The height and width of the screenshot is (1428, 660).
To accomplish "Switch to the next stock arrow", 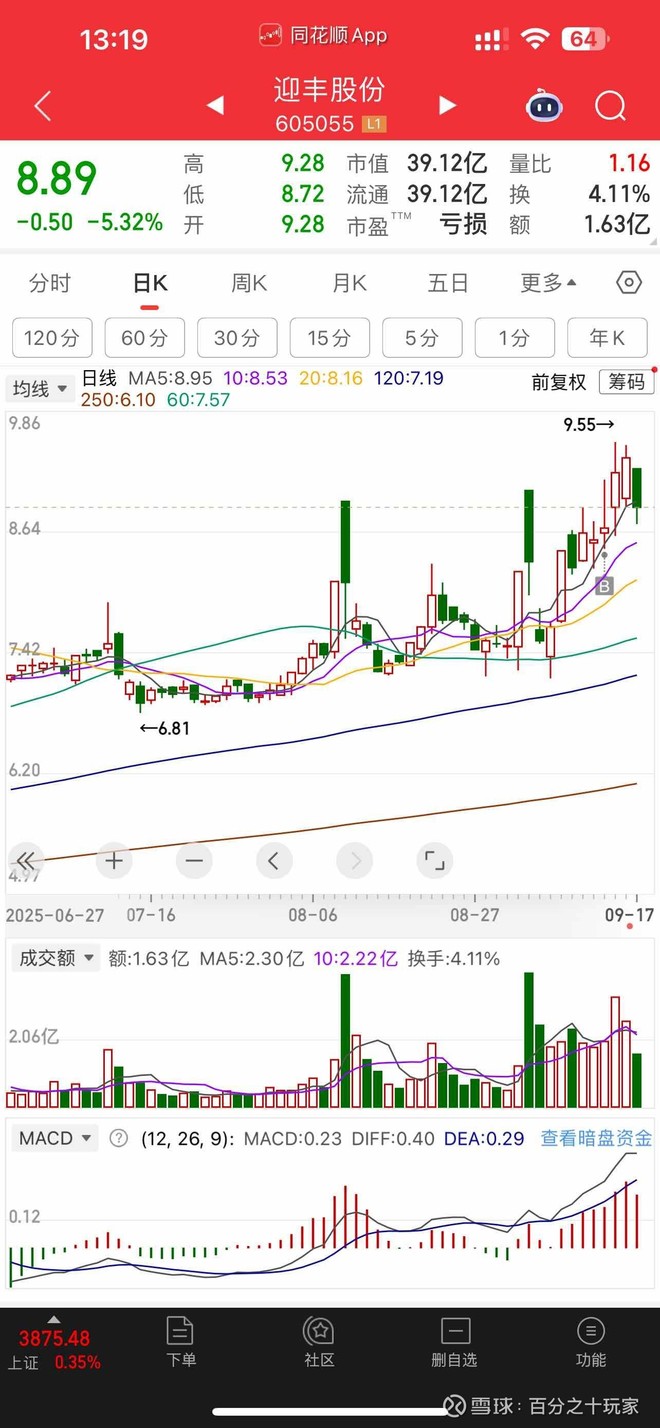I will (447, 106).
